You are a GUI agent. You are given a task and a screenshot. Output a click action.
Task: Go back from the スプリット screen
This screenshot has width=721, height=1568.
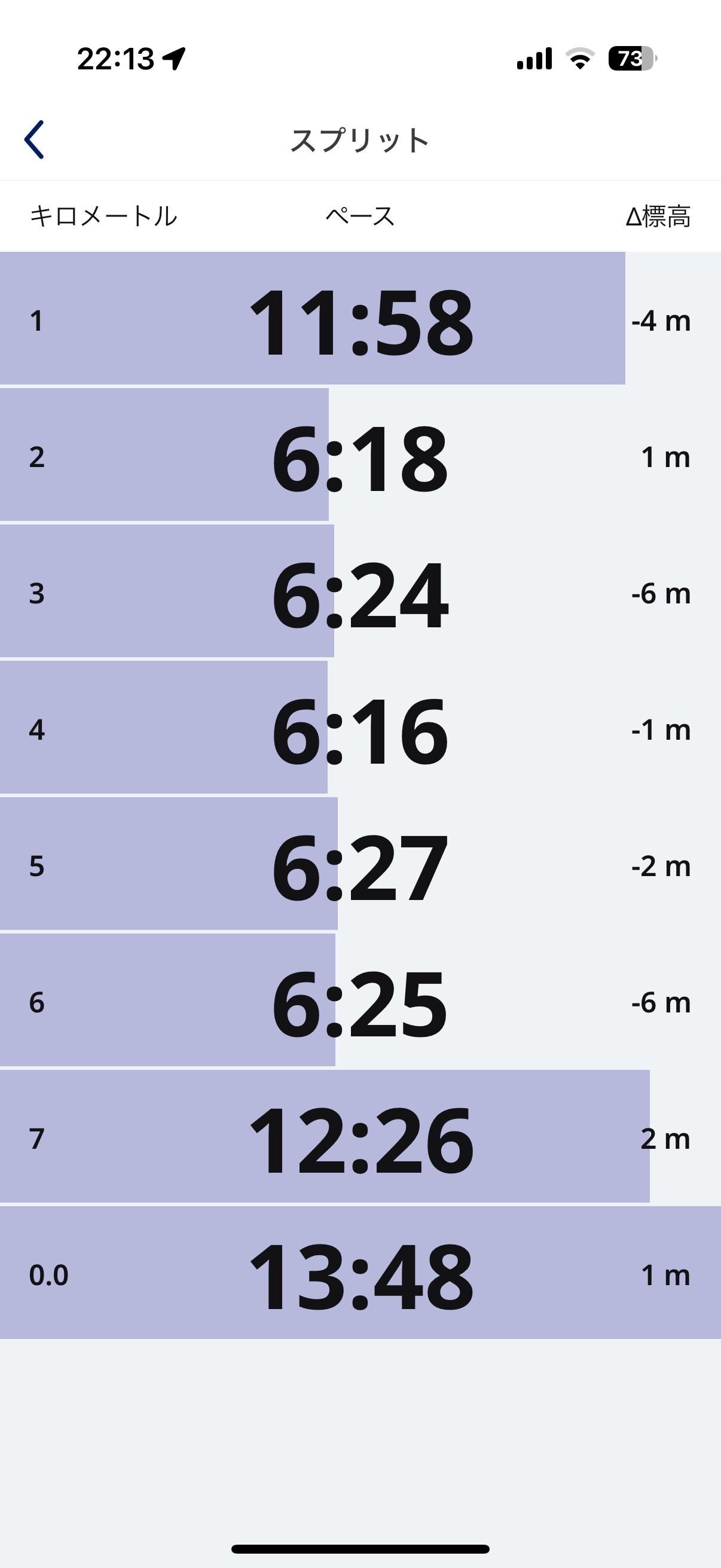point(34,139)
